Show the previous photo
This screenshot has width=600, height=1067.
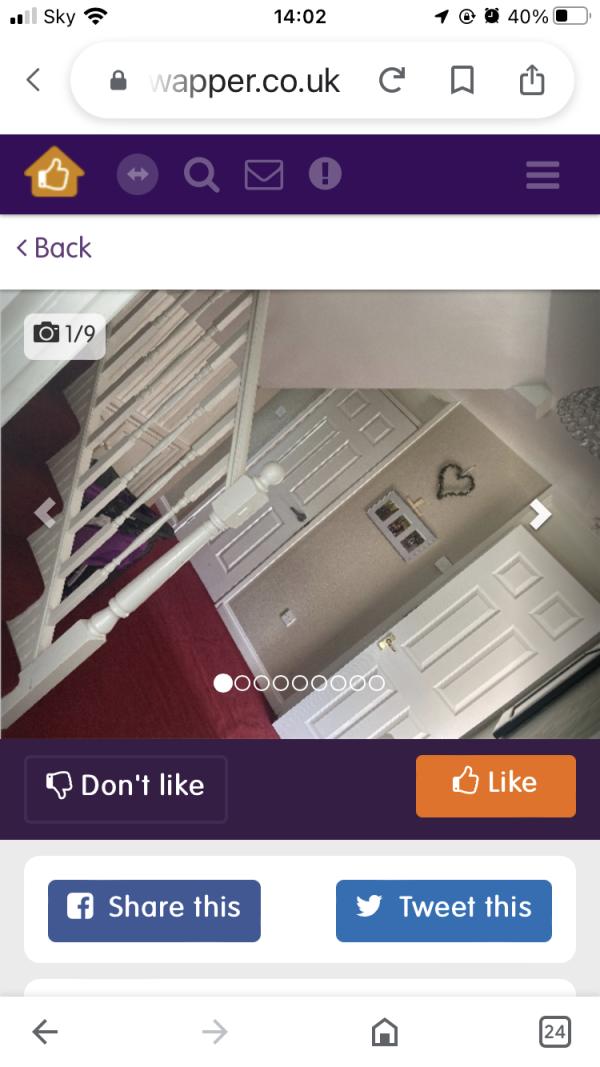pyautogui.click(x=45, y=514)
